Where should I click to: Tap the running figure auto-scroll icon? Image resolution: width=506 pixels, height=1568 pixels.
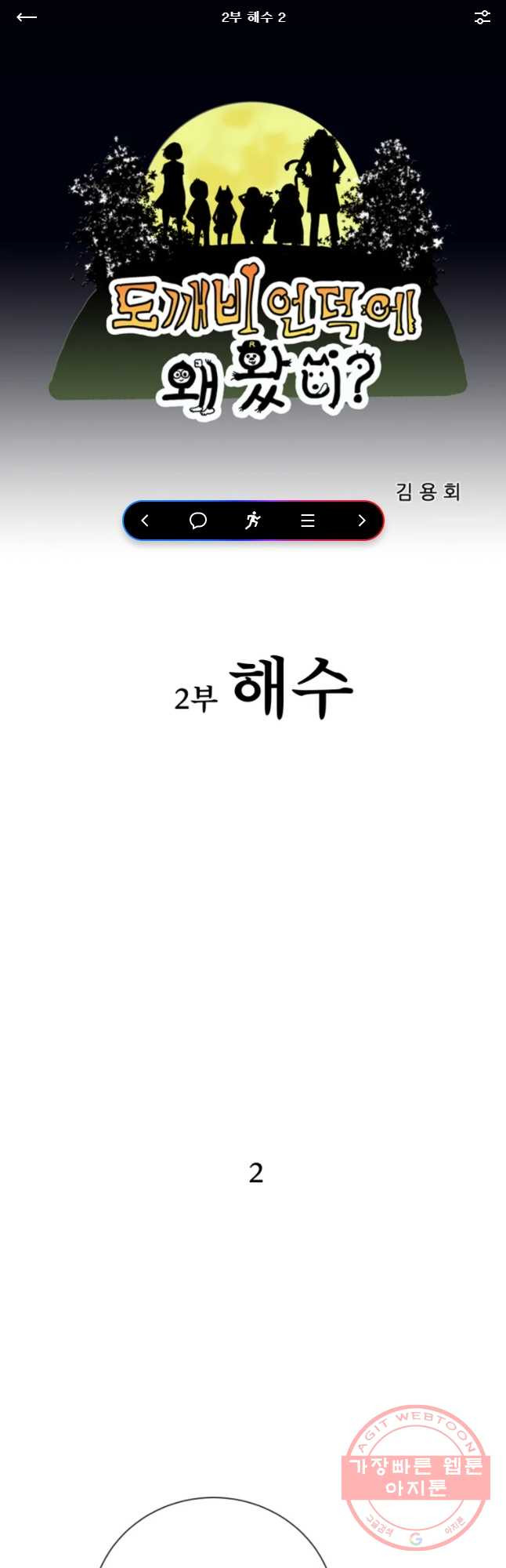pyautogui.click(x=252, y=521)
